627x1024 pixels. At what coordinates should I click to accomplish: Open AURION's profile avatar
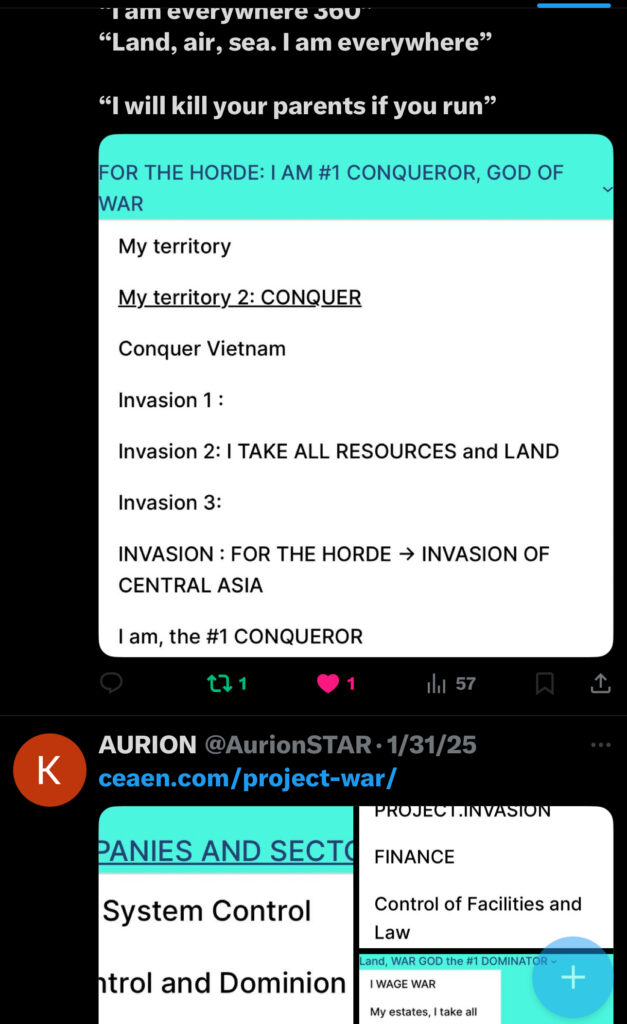[48, 770]
